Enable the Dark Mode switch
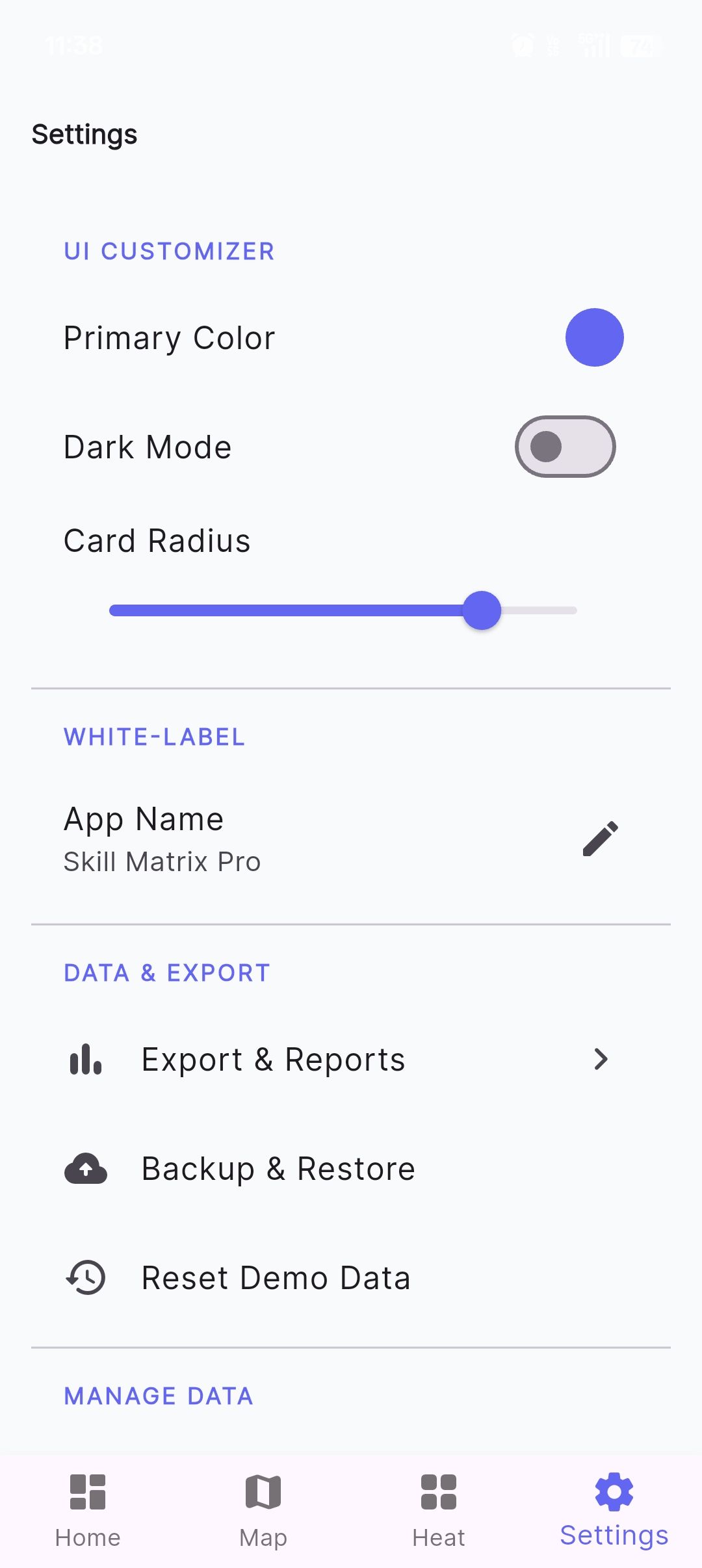702x1568 pixels. pos(565,447)
